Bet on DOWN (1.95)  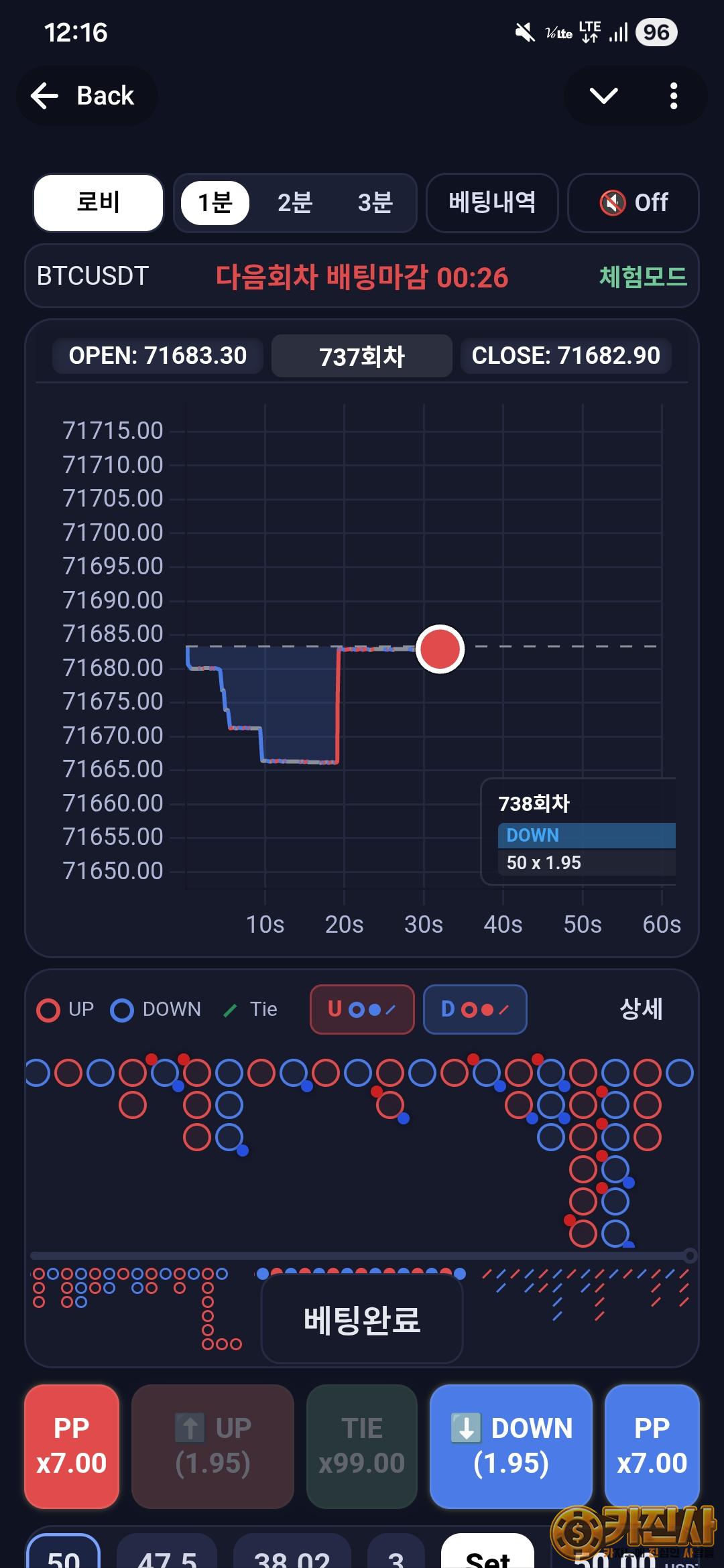pos(511,1445)
